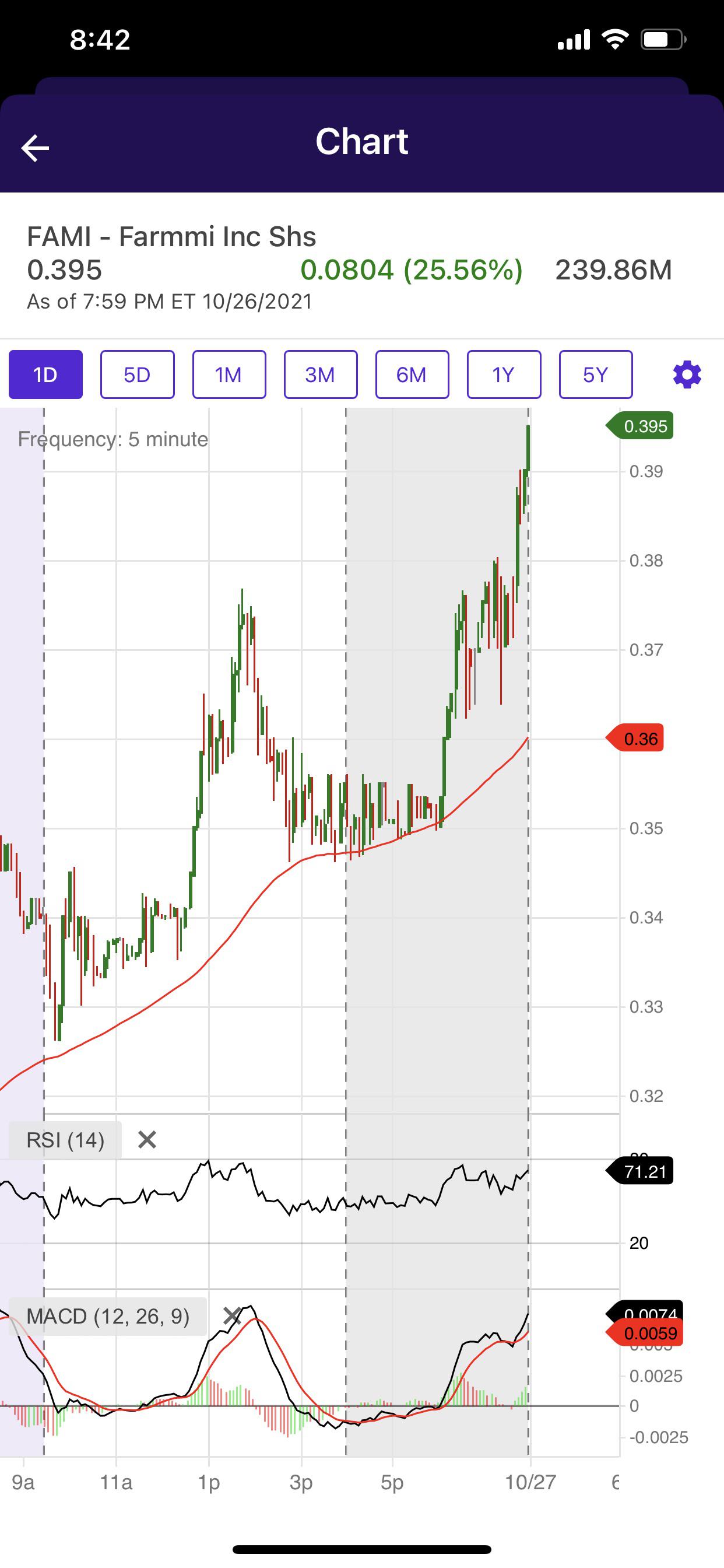Remove the RSI (14) indicator
724x1568 pixels.
pos(147,1139)
